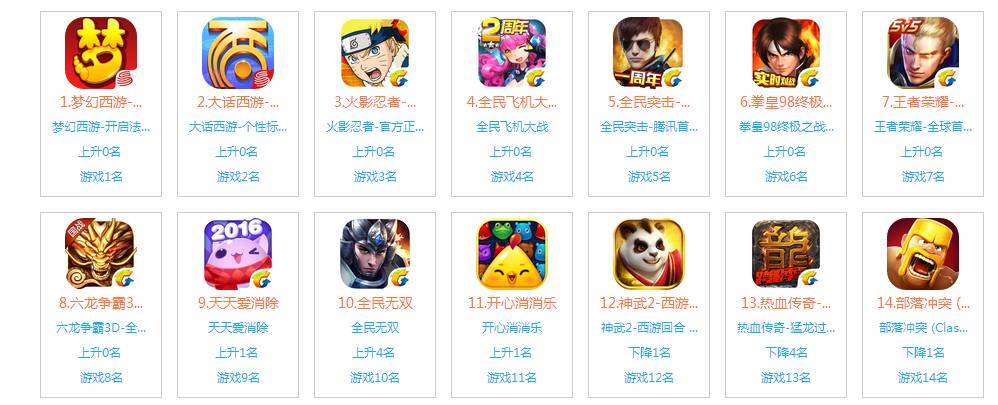View the 全民突击 game card
This screenshot has width=998, height=405.
click(648, 54)
